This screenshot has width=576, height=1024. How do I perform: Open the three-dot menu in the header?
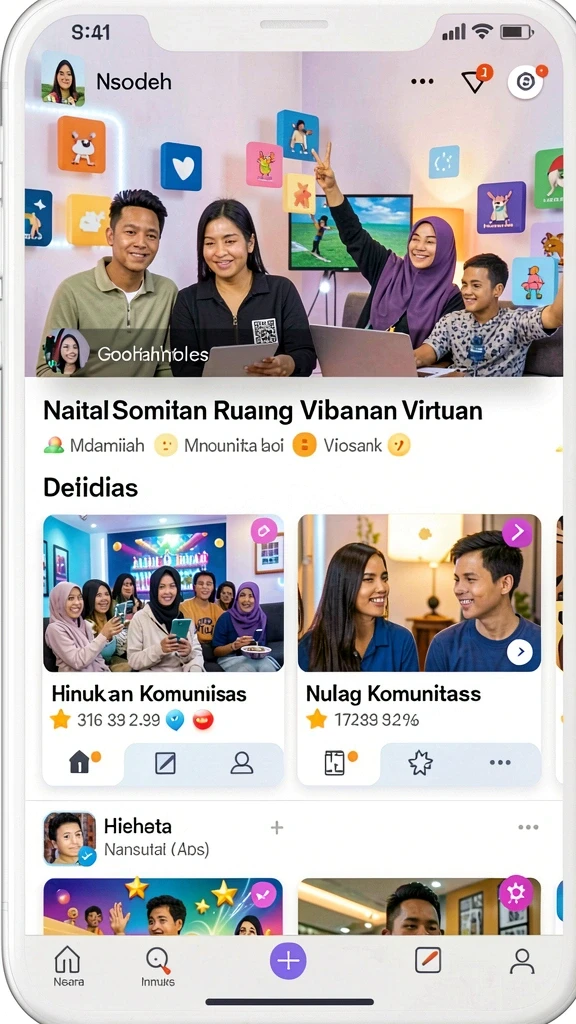point(422,82)
